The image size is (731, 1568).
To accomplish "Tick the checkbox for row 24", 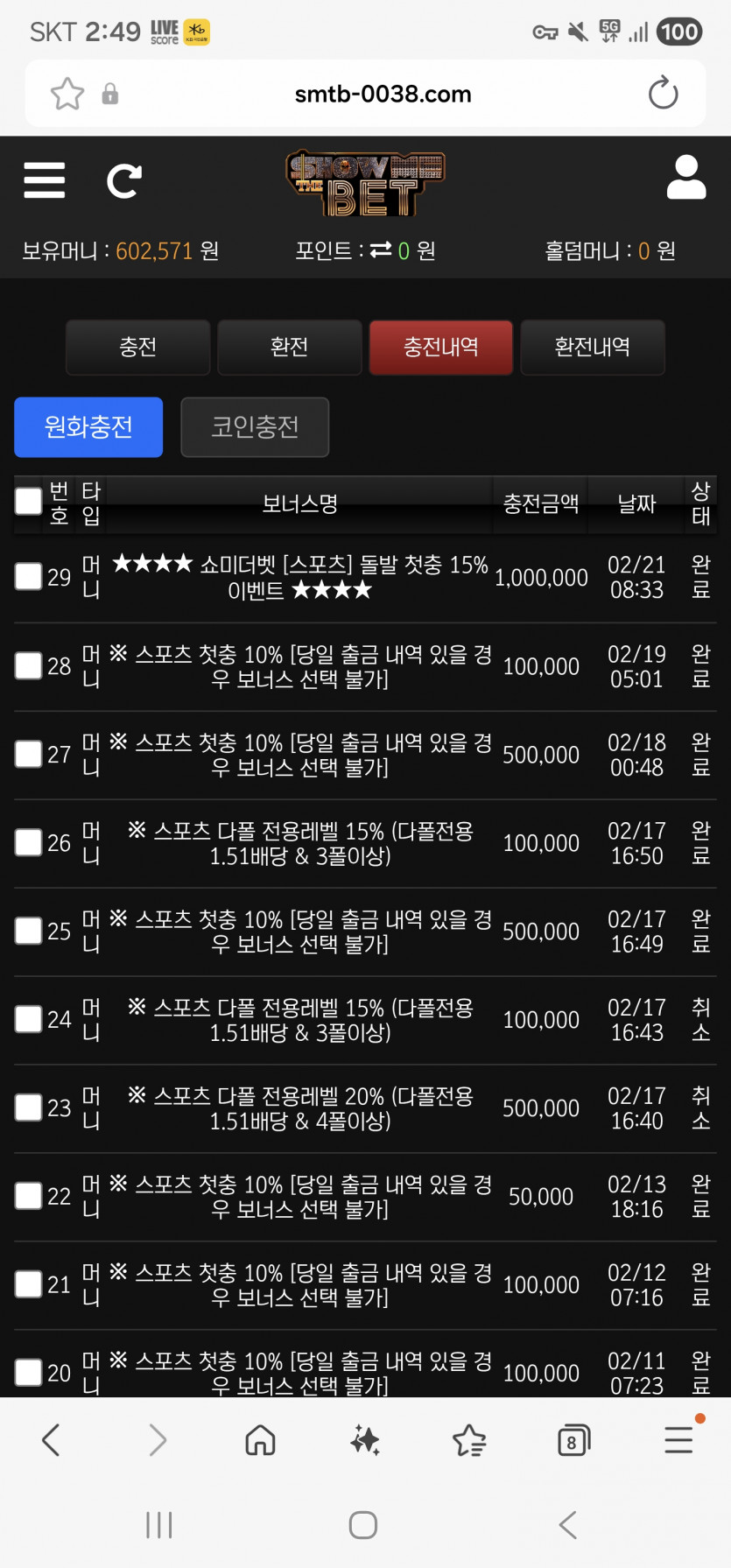I will click(29, 1019).
